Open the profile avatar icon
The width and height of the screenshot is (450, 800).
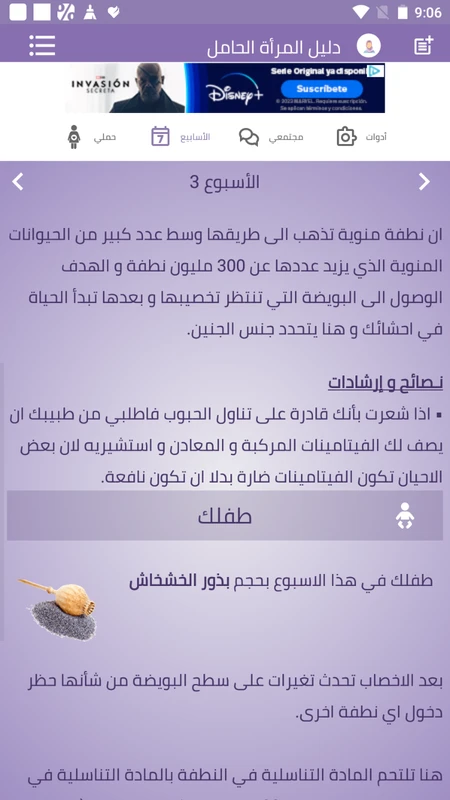click(x=368, y=46)
